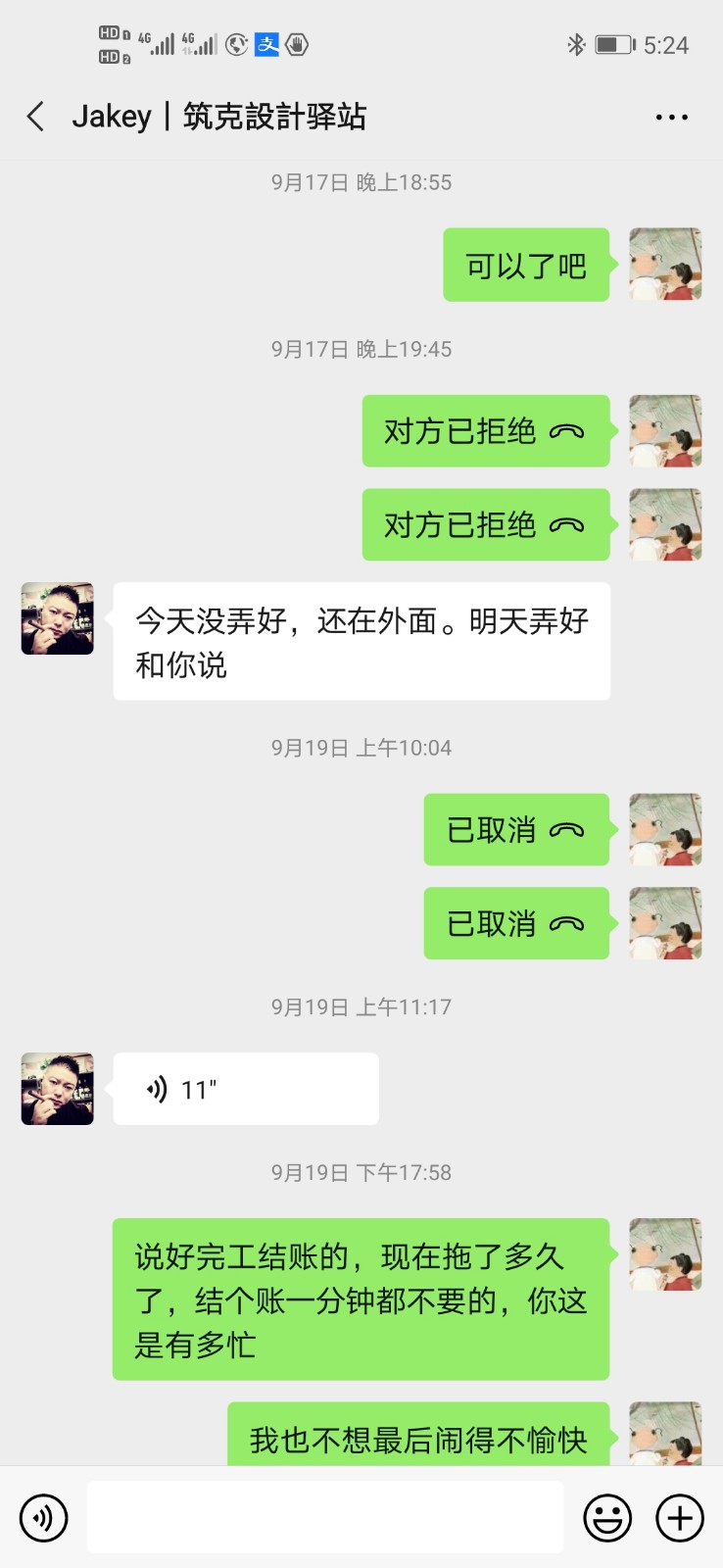
Task: Redial from the first 已取消 call bubble
Action: (x=516, y=830)
